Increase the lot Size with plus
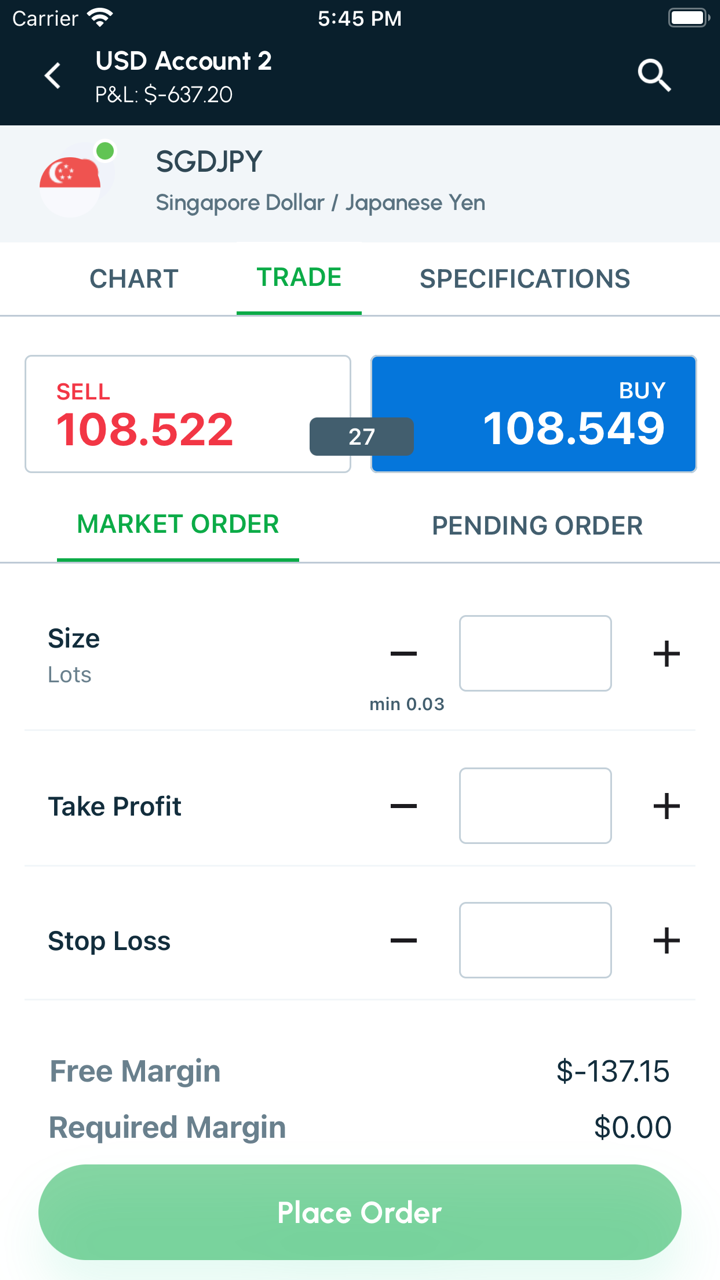This screenshot has height=1280, width=720. 666,654
